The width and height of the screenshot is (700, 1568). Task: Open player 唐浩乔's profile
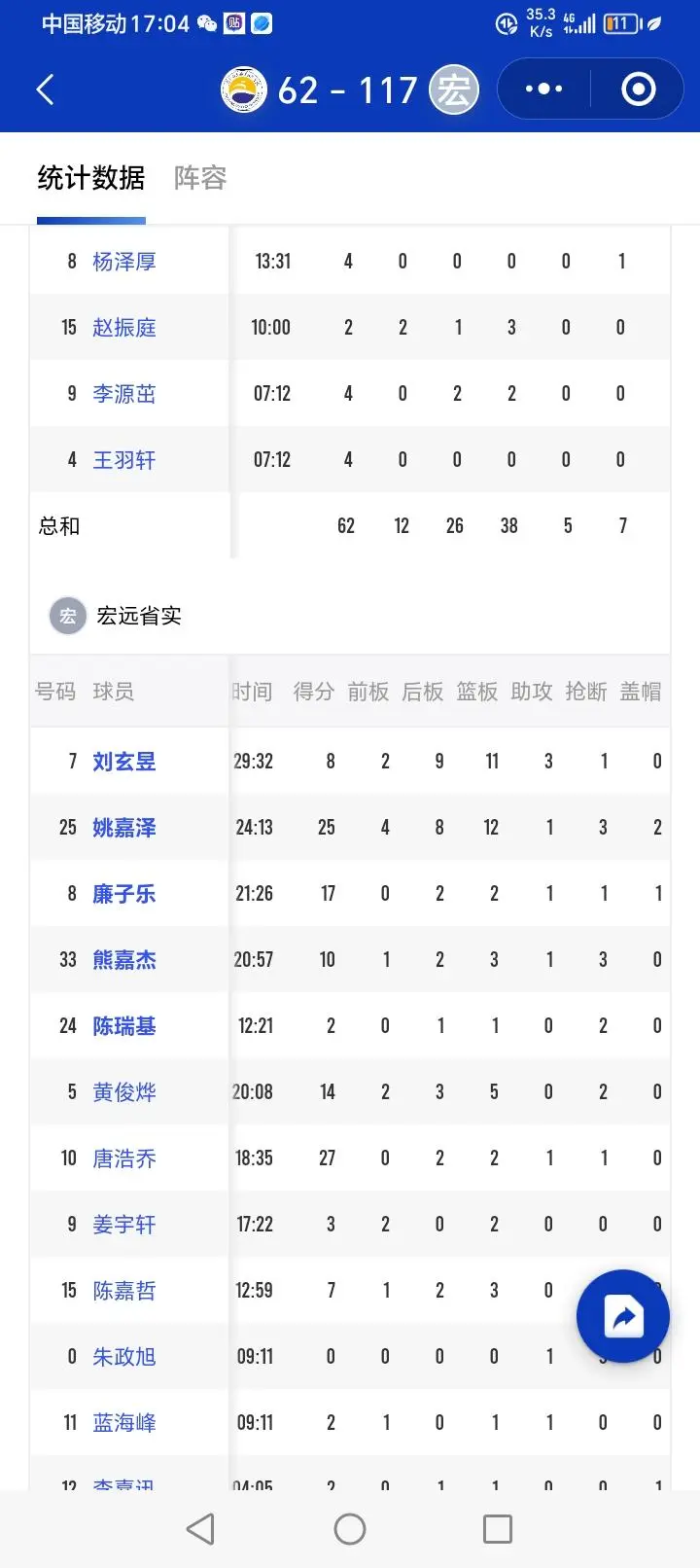point(123,1158)
